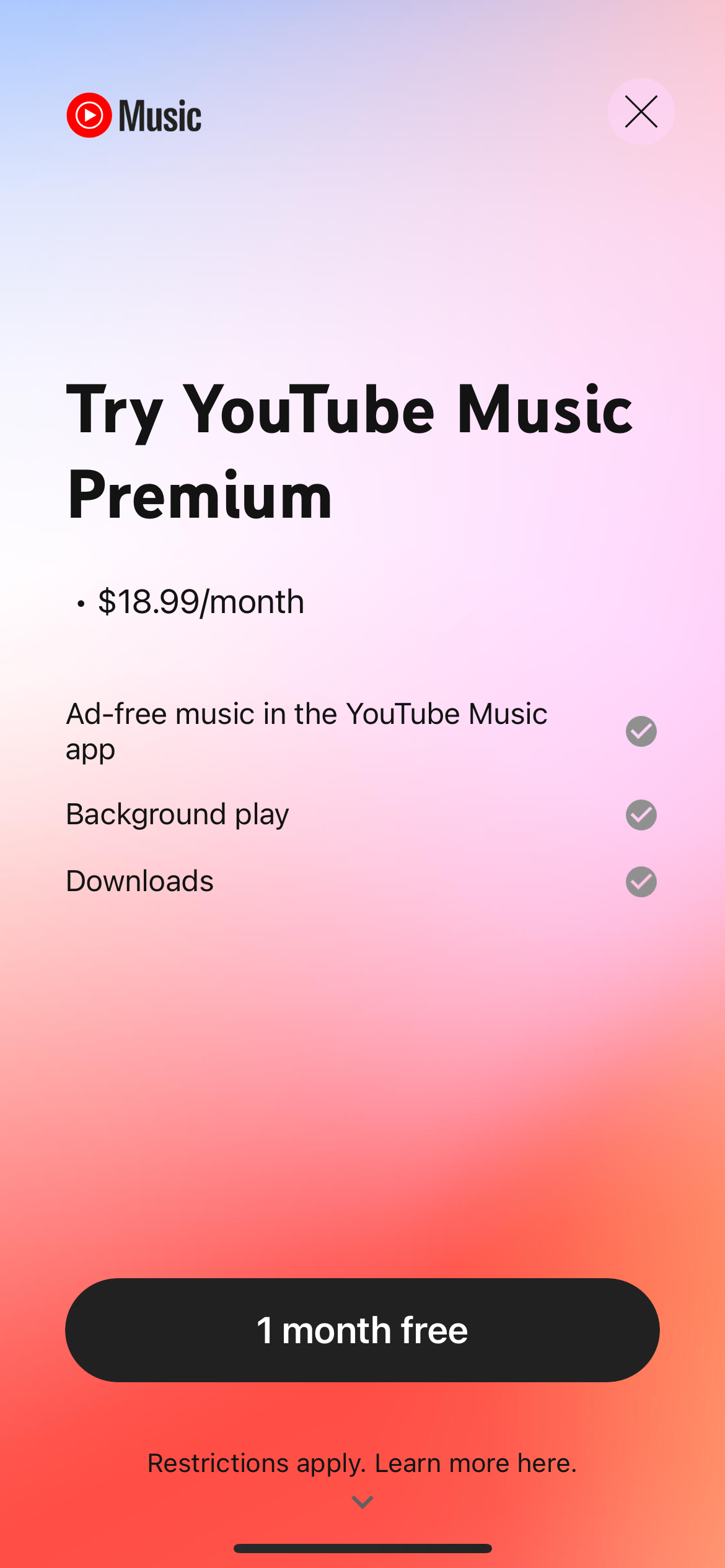Click the Restrictions apply text
Viewport: 725px width, 1568px height.
tap(254, 1463)
